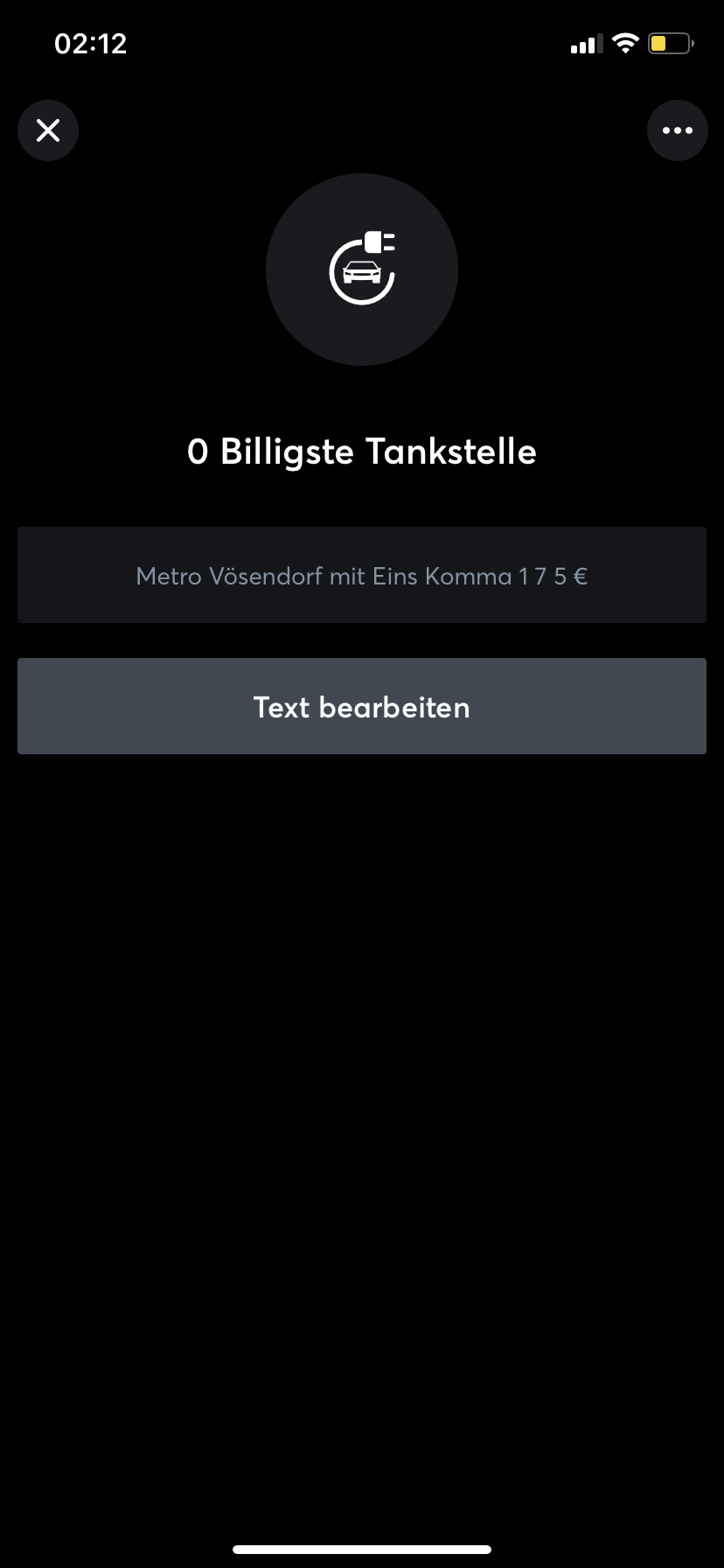
Task: Close the Billigste Tankstelle screen
Action: tap(48, 130)
